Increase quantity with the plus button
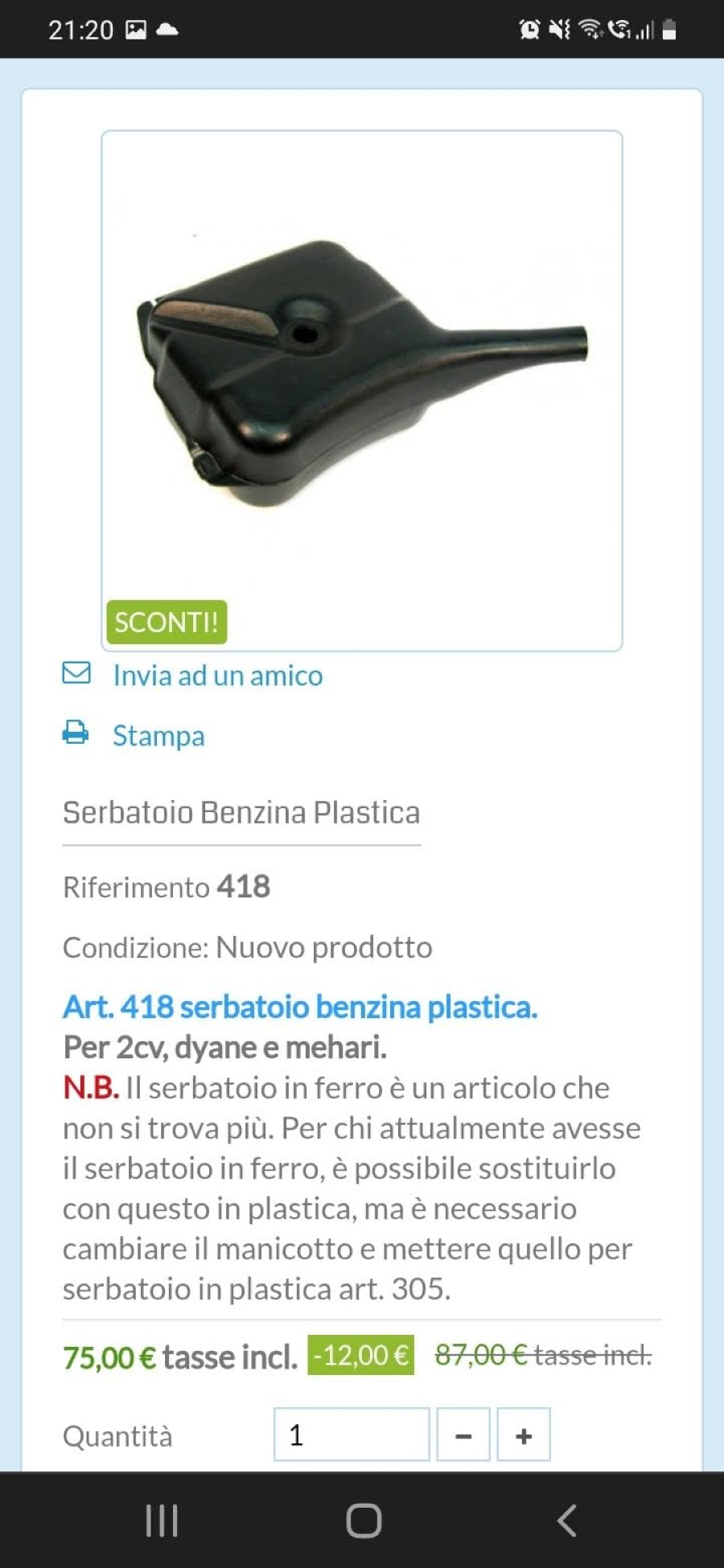 pos(524,1435)
